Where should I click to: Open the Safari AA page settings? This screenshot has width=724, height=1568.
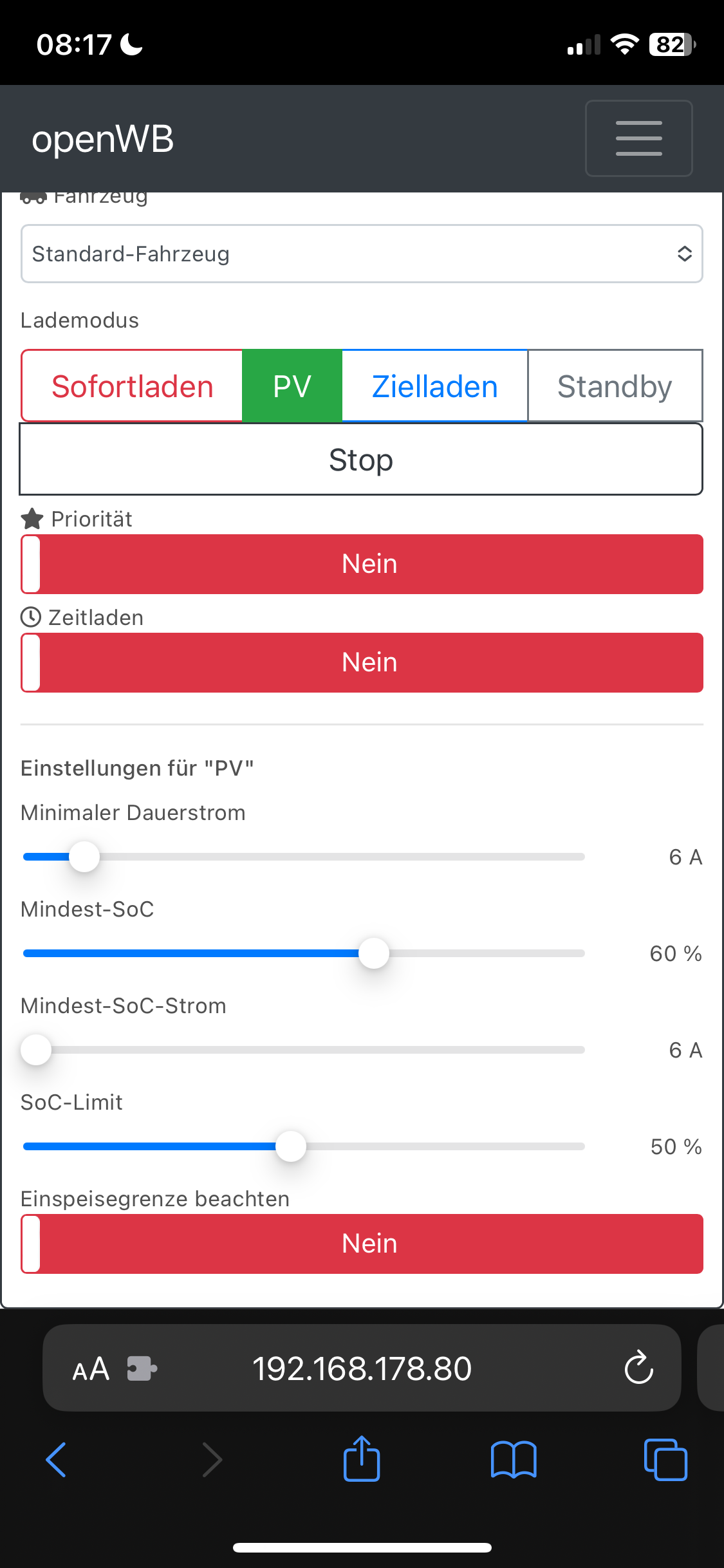point(91,1368)
